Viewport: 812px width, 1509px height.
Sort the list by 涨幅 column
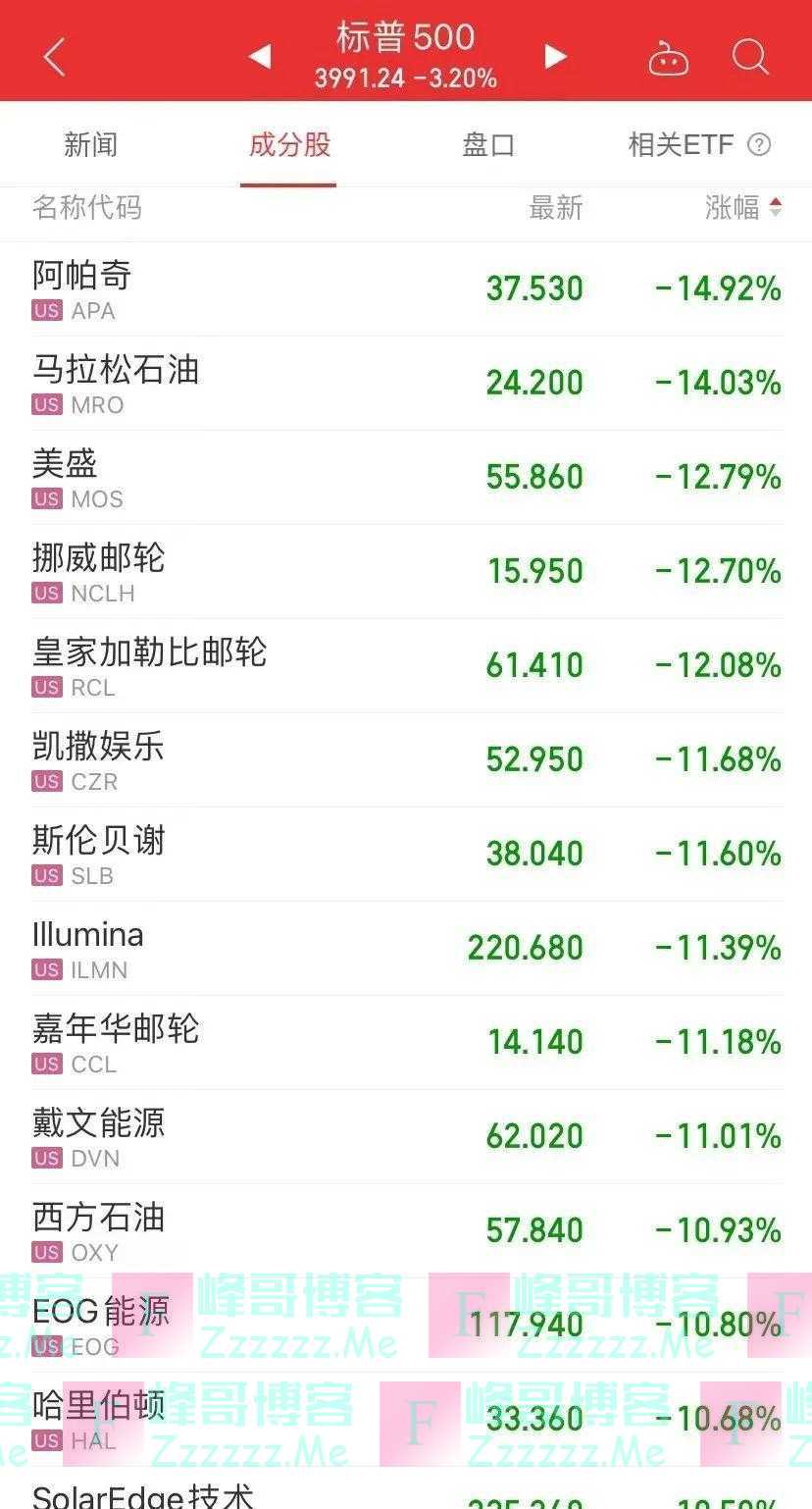point(743,207)
